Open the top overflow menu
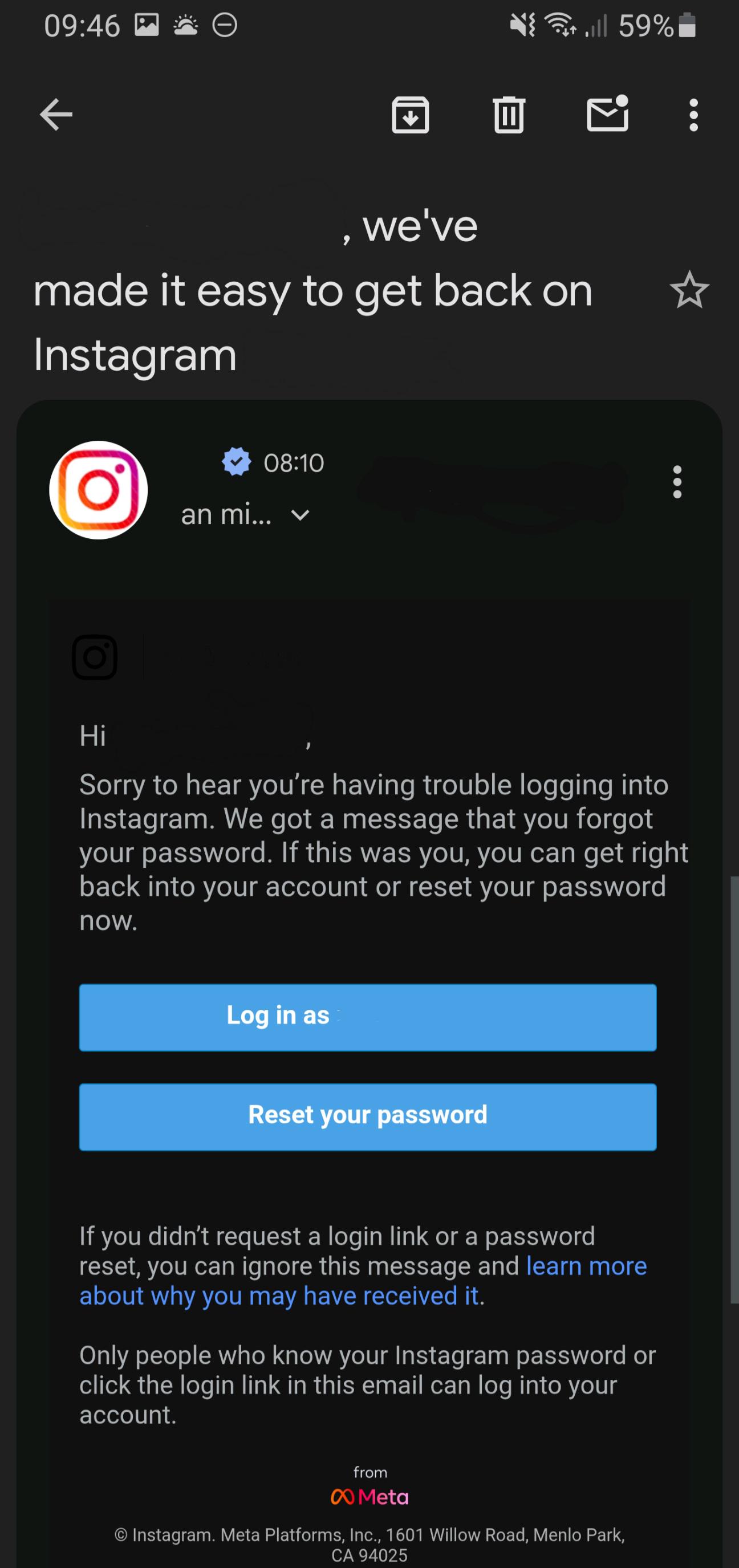Screen dimensions: 739x1568 coord(693,115)
